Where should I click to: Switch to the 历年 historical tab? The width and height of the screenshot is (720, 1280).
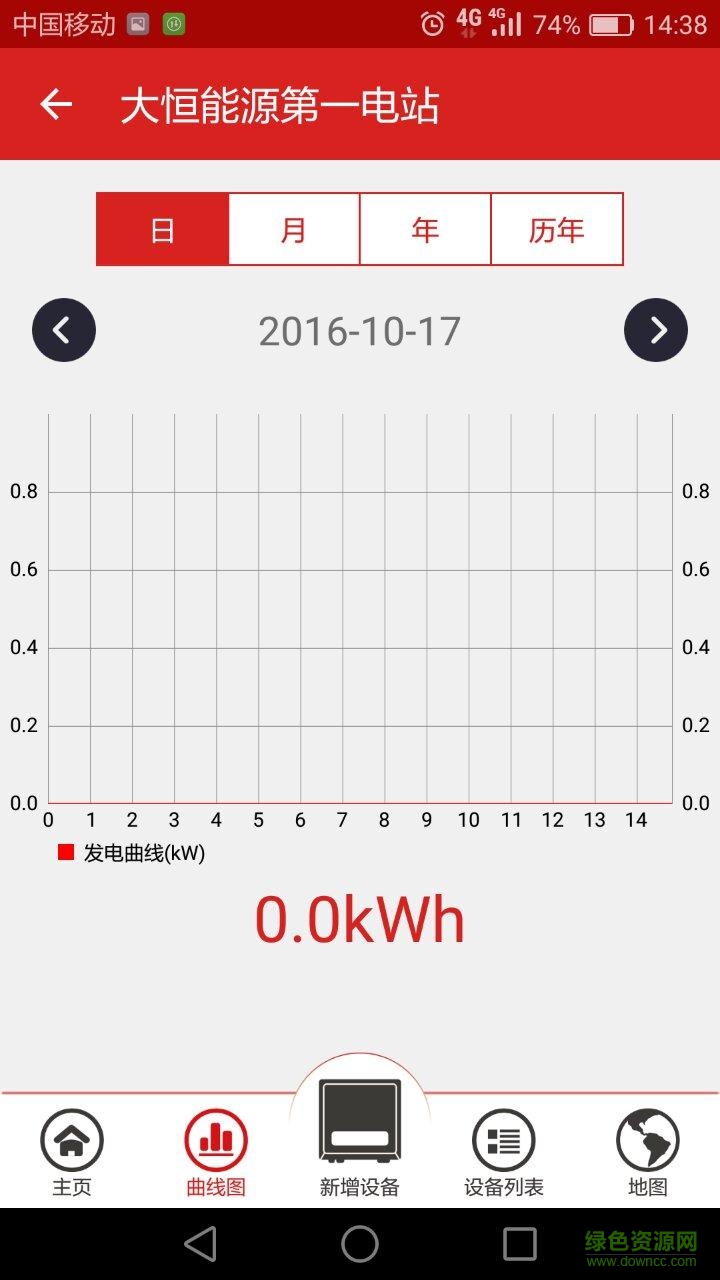coord(557,228)
